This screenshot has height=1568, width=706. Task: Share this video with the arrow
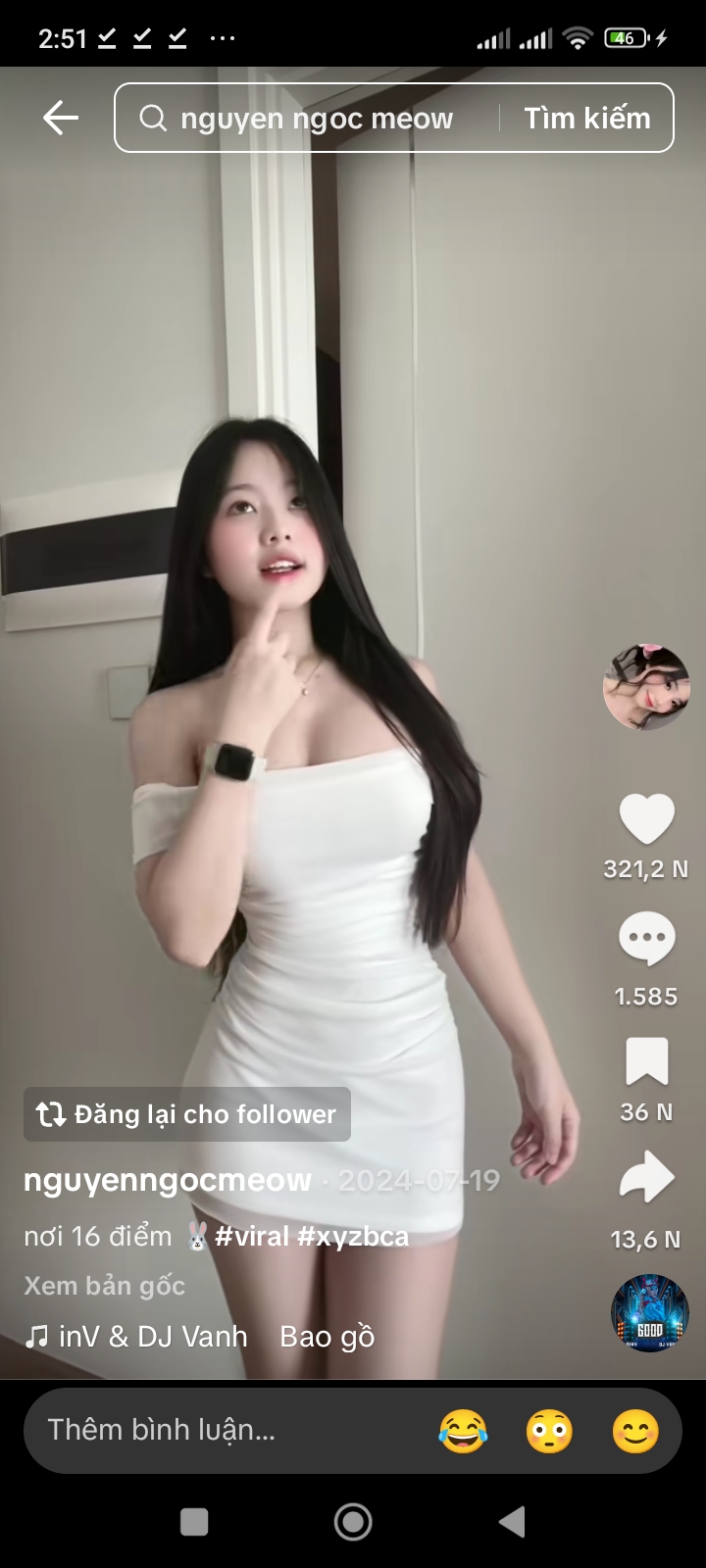(x=646, y=1177)
